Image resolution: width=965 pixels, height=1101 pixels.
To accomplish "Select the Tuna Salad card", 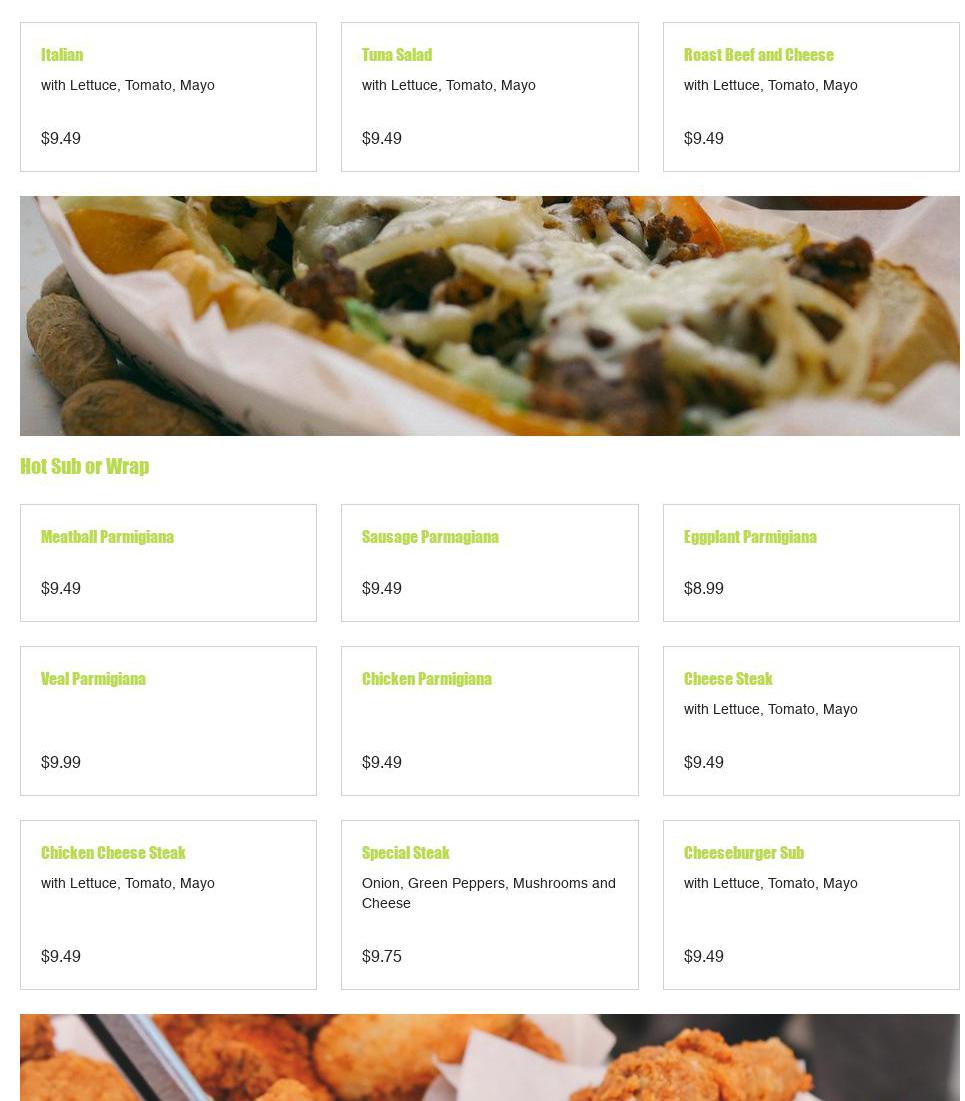I will pos(489,97).
